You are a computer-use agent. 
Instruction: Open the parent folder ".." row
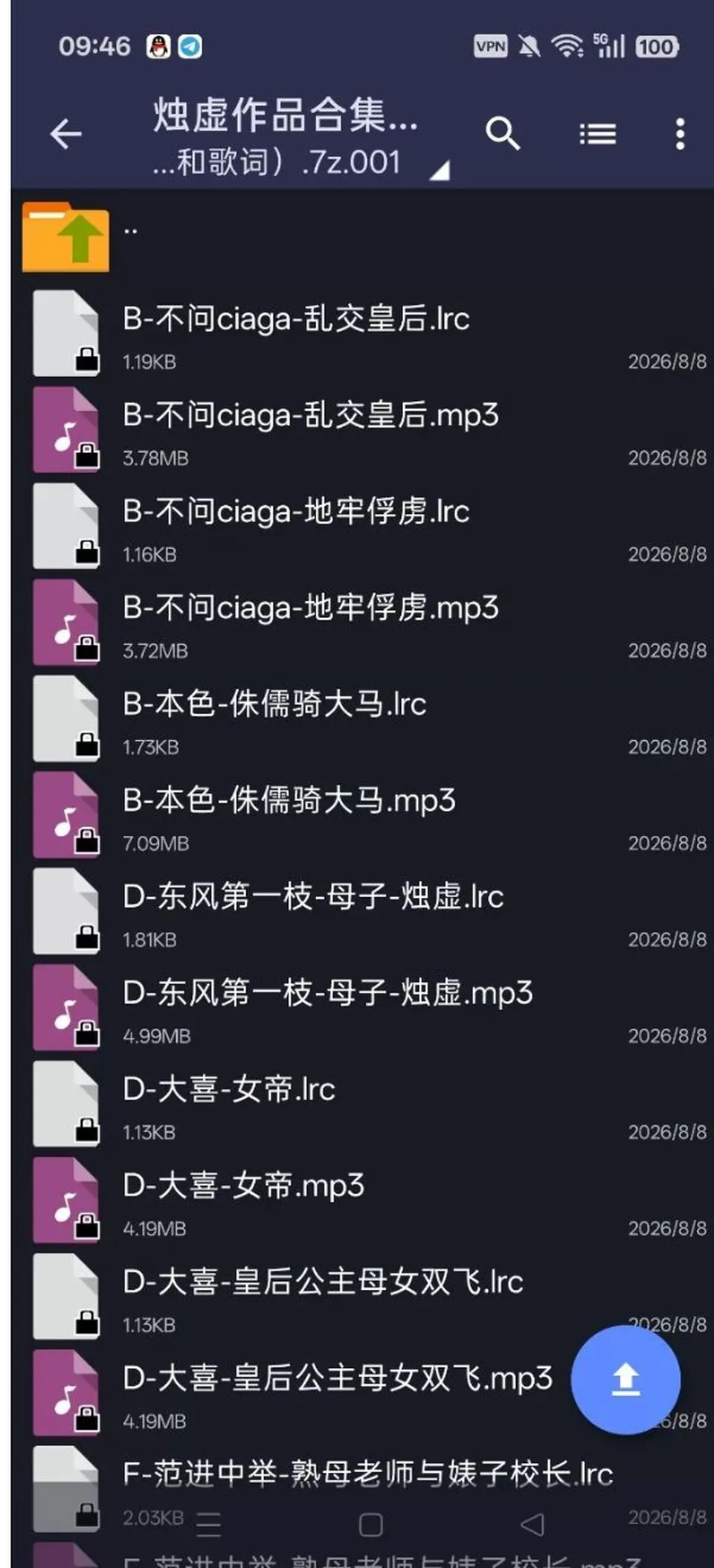[x=362, y=238]
